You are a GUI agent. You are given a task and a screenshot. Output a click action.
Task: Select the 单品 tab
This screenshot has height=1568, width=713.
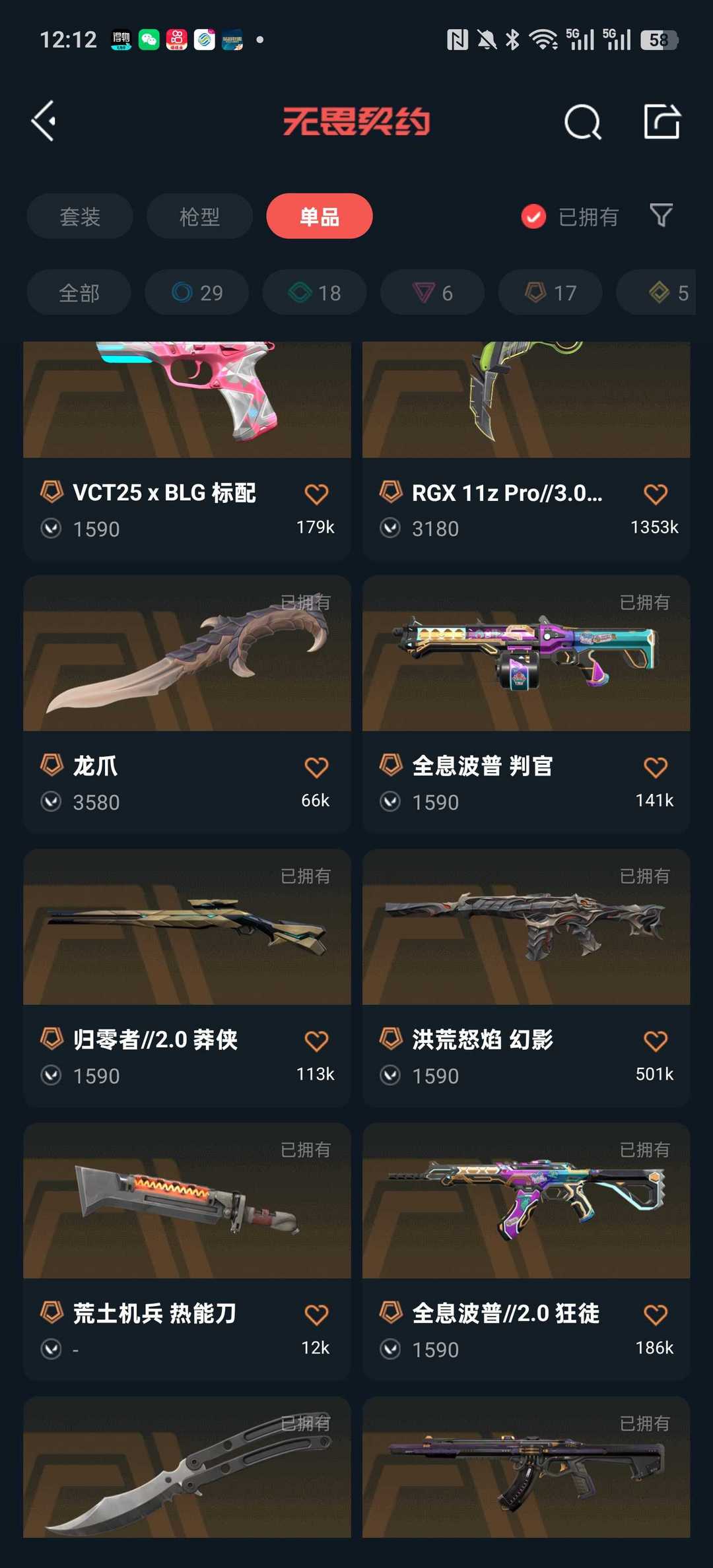coord(320,216)
